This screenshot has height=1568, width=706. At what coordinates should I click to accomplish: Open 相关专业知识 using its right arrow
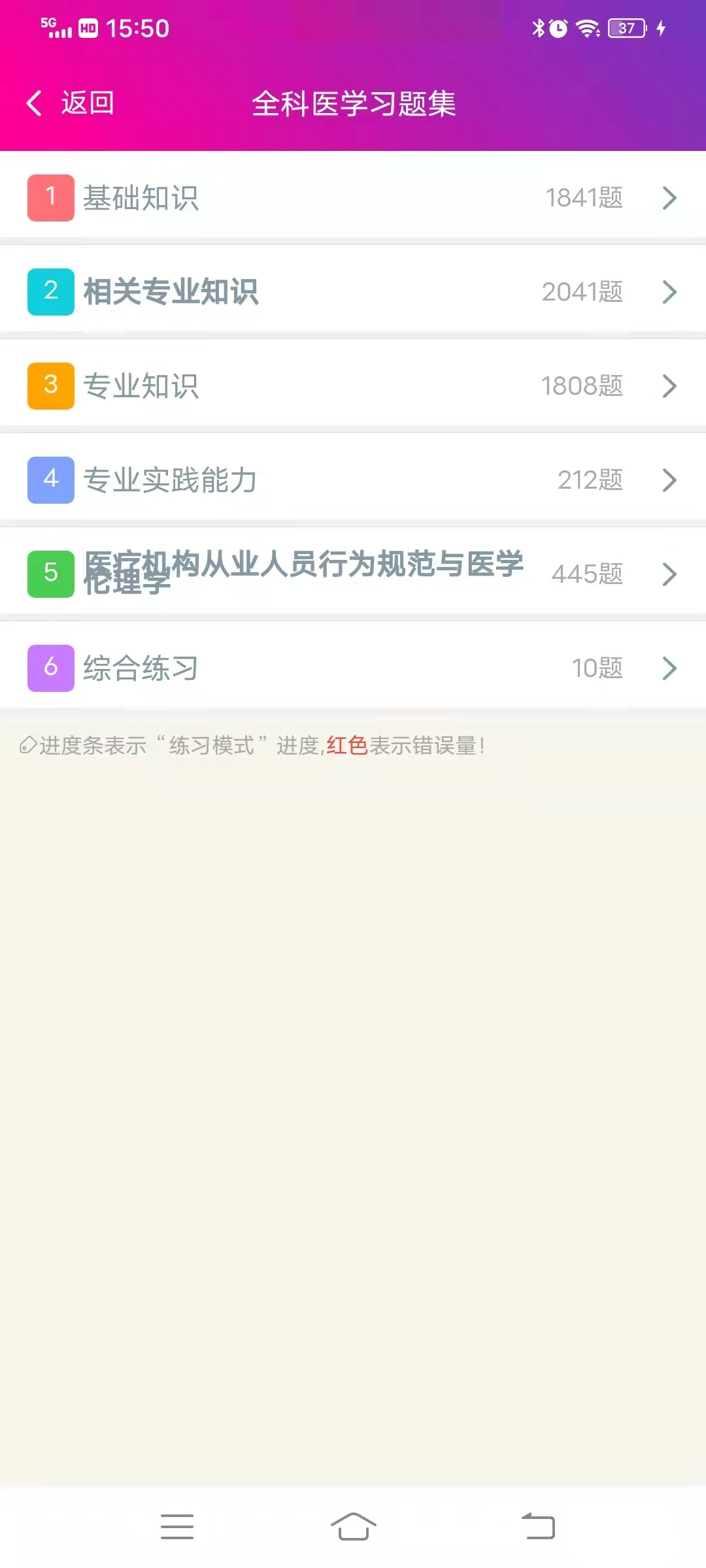(x=669, y=293)
